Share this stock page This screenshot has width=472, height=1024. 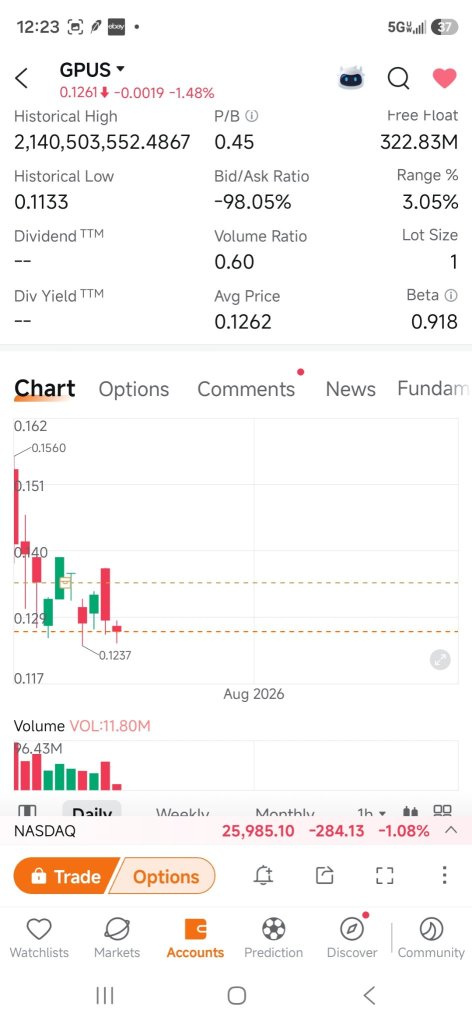pos(324,875)
